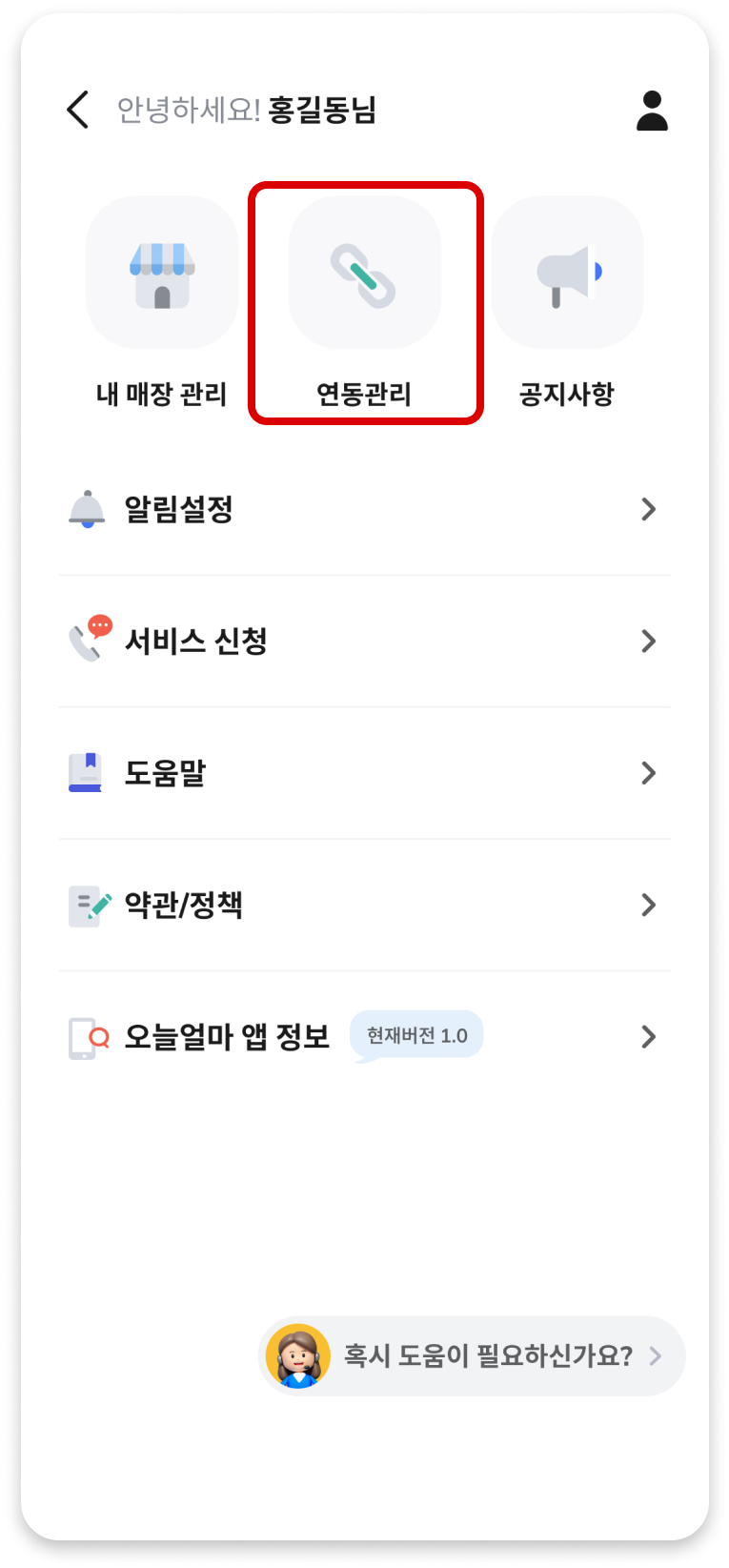
Task: Open 서비스 신청 service request row
Action: [x=364, y=641]
